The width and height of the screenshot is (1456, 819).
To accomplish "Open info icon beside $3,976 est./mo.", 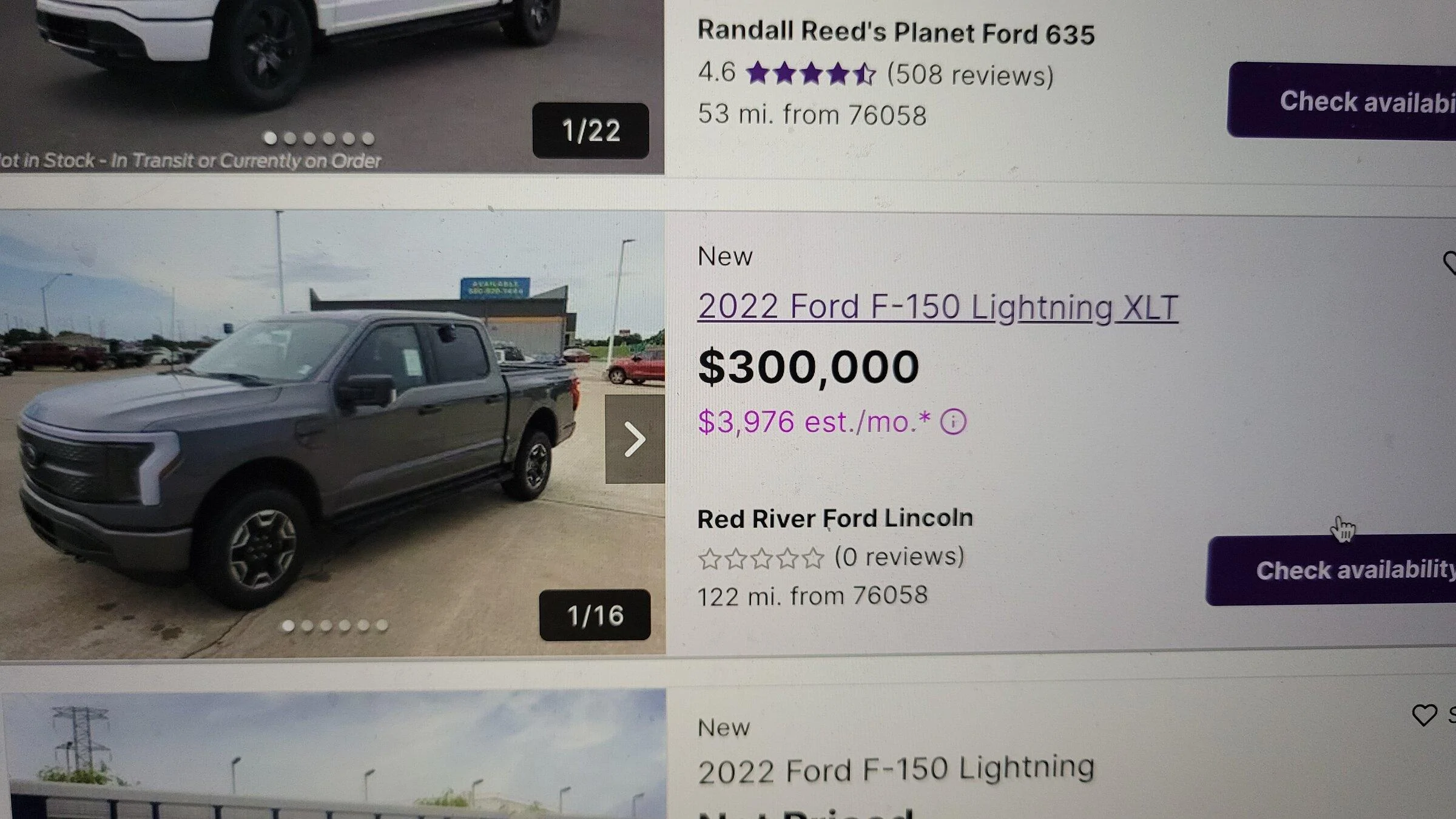I will 953,422.
